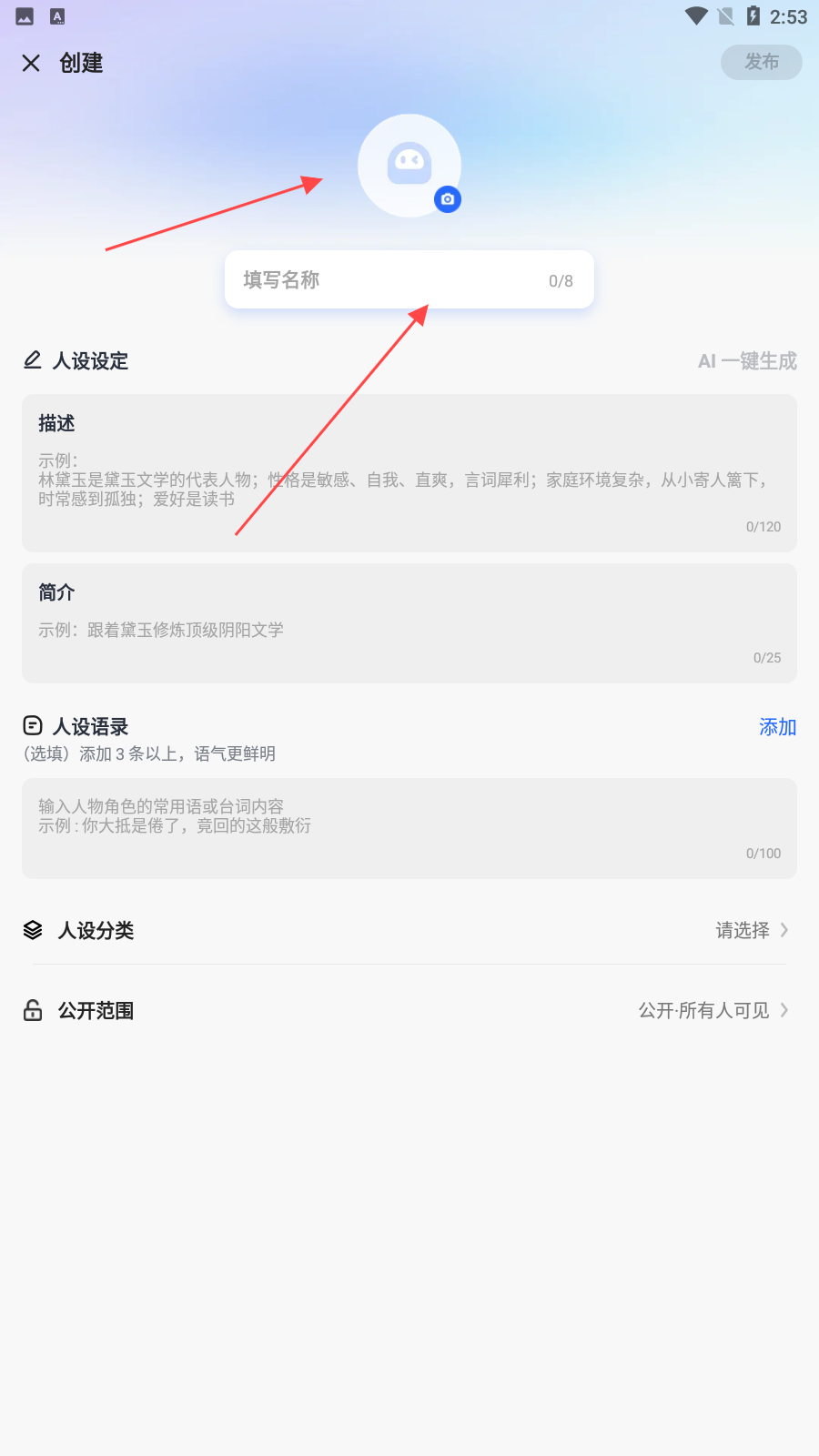The image size is (819, 1456).
Task: Close the 创建 page
Action: 31,63
